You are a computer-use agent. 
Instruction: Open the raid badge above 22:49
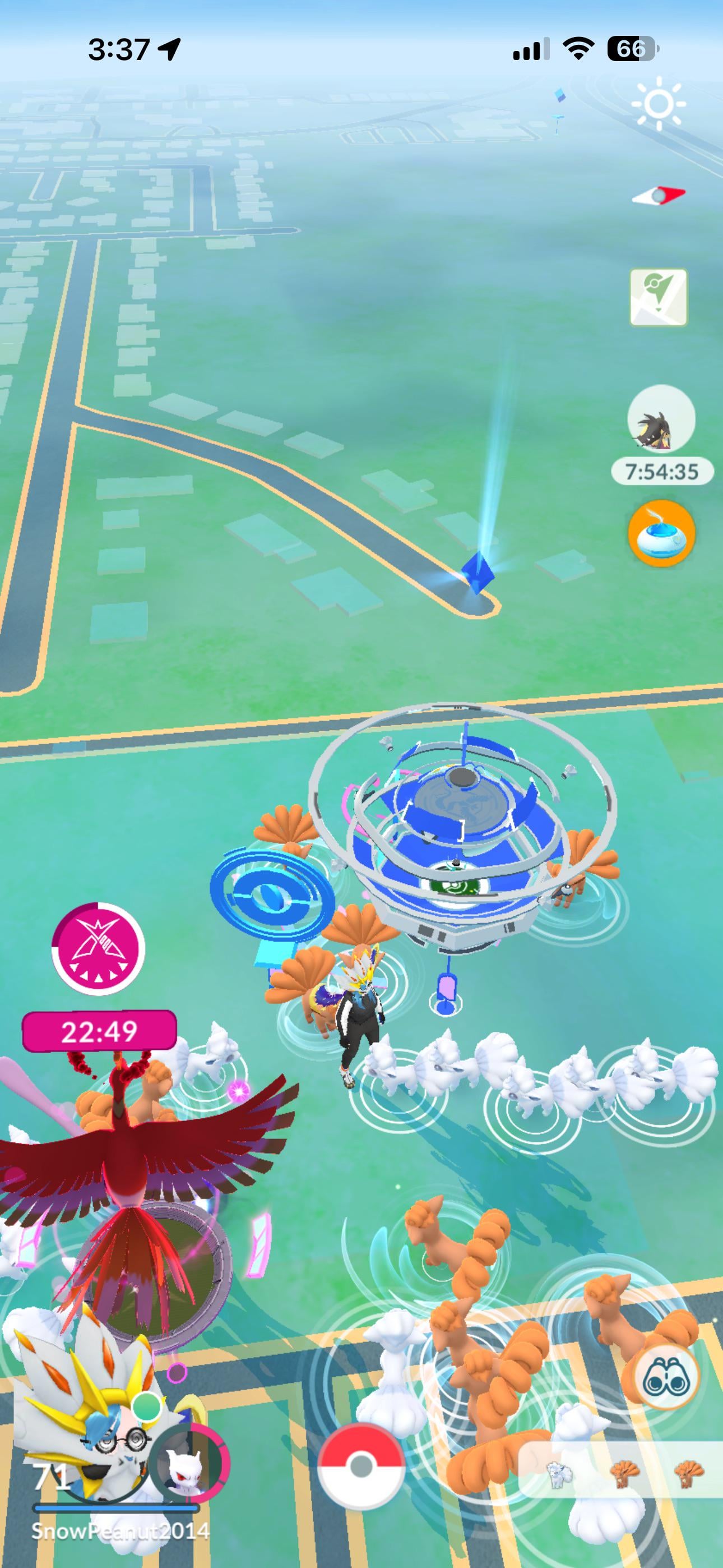98,948
